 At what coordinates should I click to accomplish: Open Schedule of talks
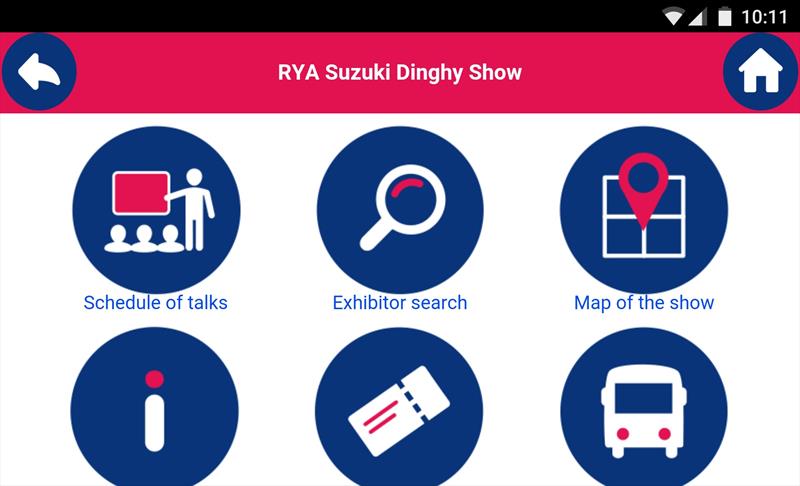[156, 210]
